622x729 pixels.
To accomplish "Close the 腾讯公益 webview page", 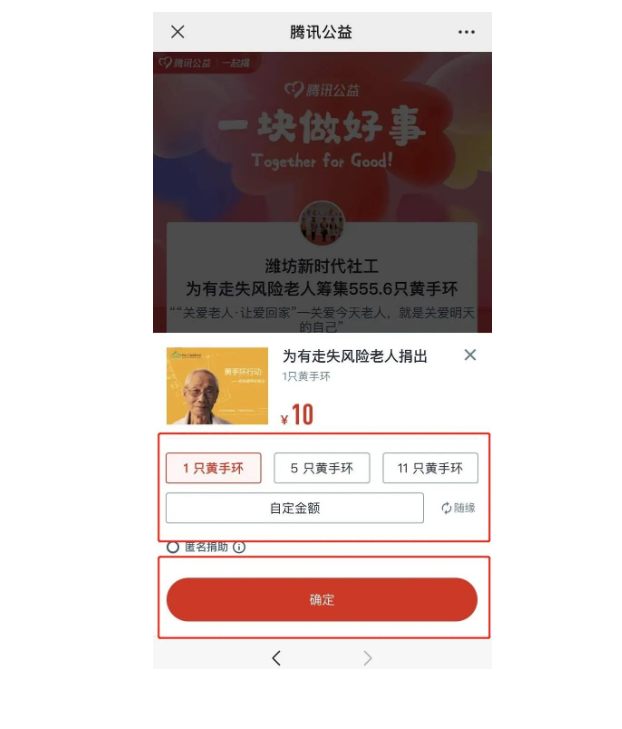I will point(178,32).
